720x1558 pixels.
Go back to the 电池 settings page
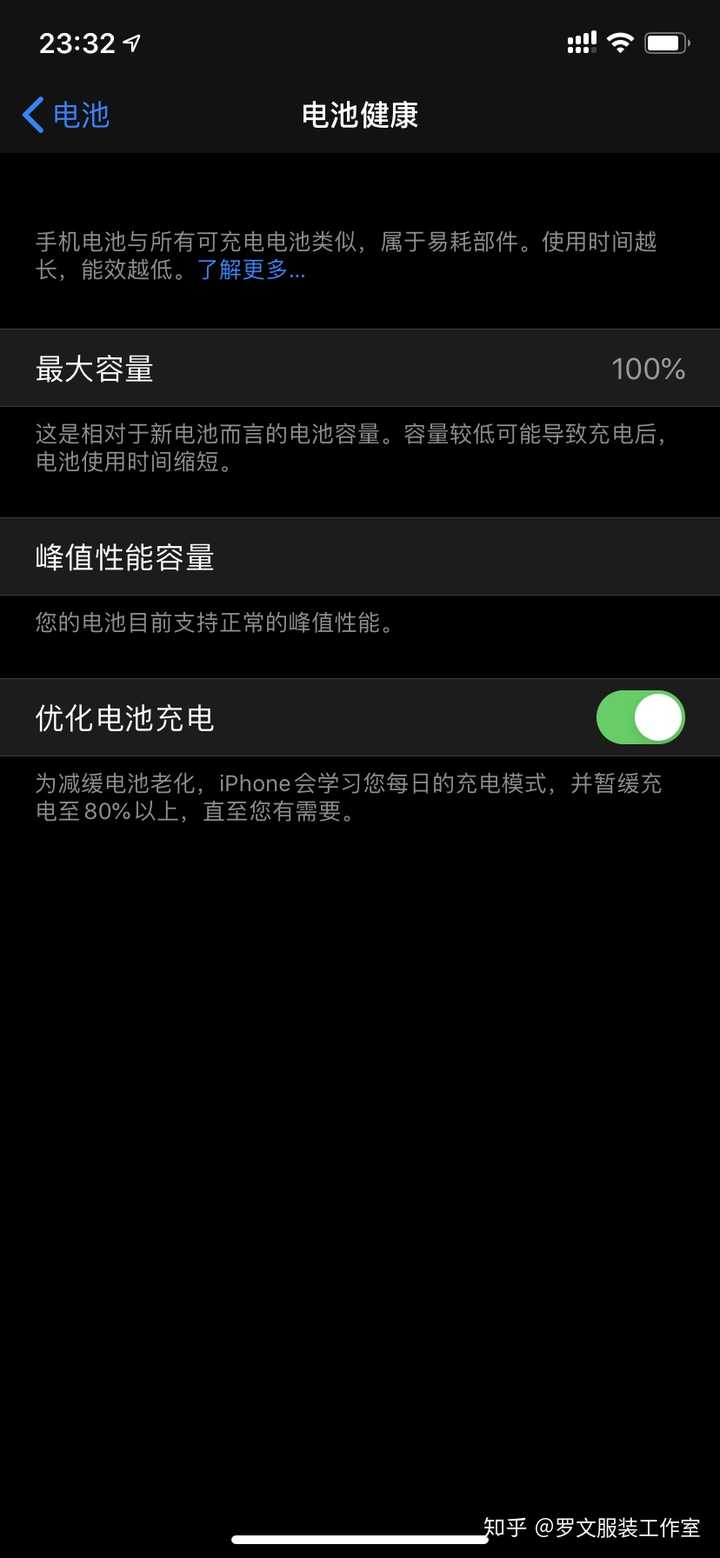[66, 115]
